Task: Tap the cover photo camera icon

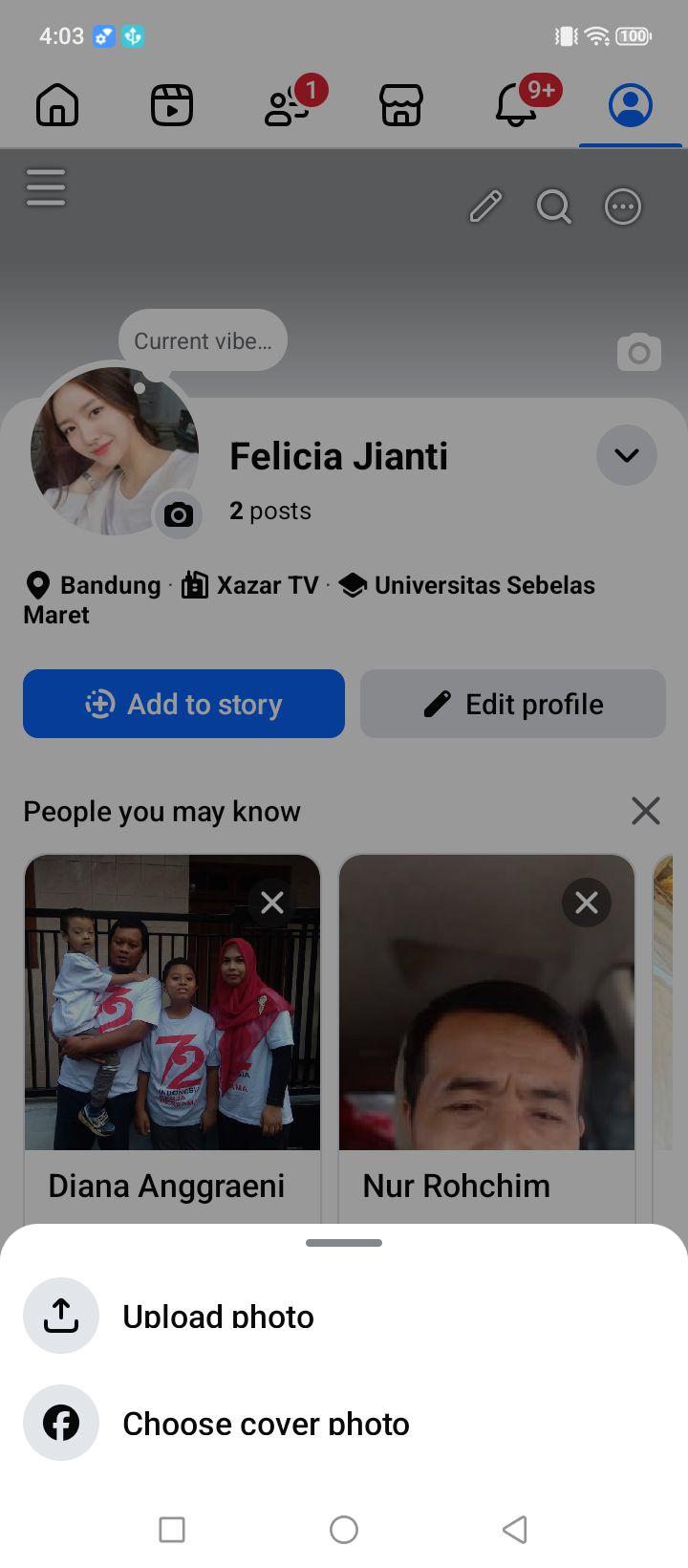Action: (x=639, y=353)
